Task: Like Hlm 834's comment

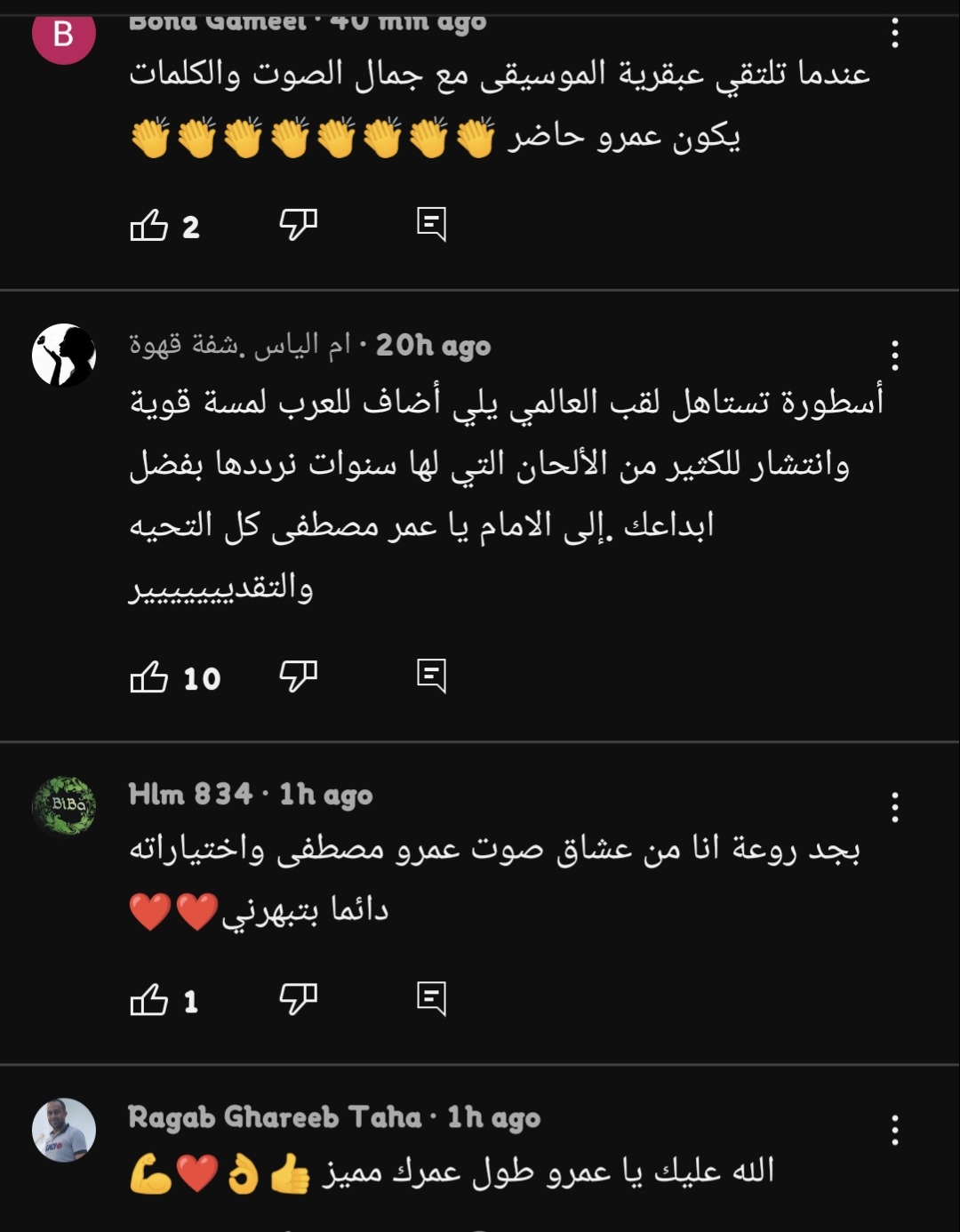Action: pos(149,1001)
